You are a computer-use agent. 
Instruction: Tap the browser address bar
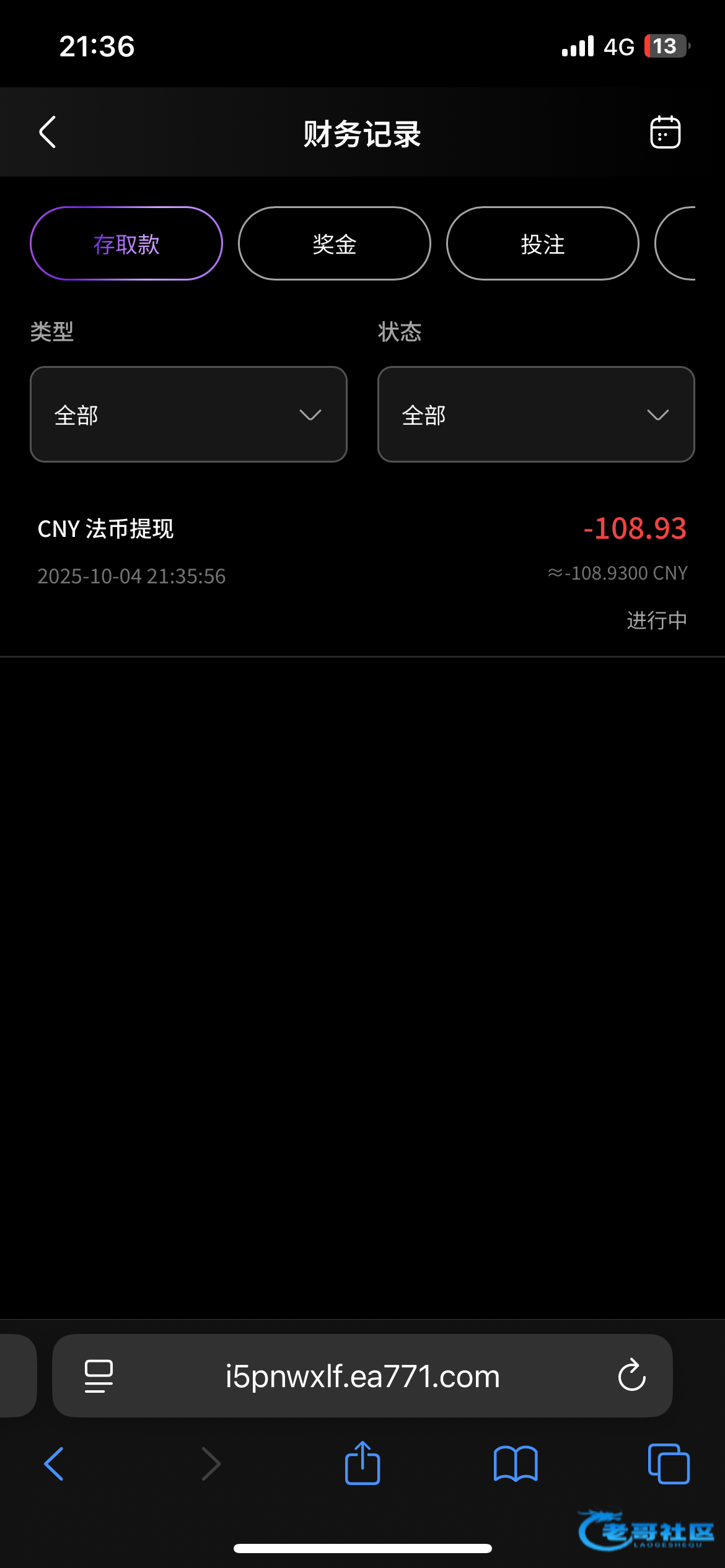pyautogui.click(x=362, y=1376)
